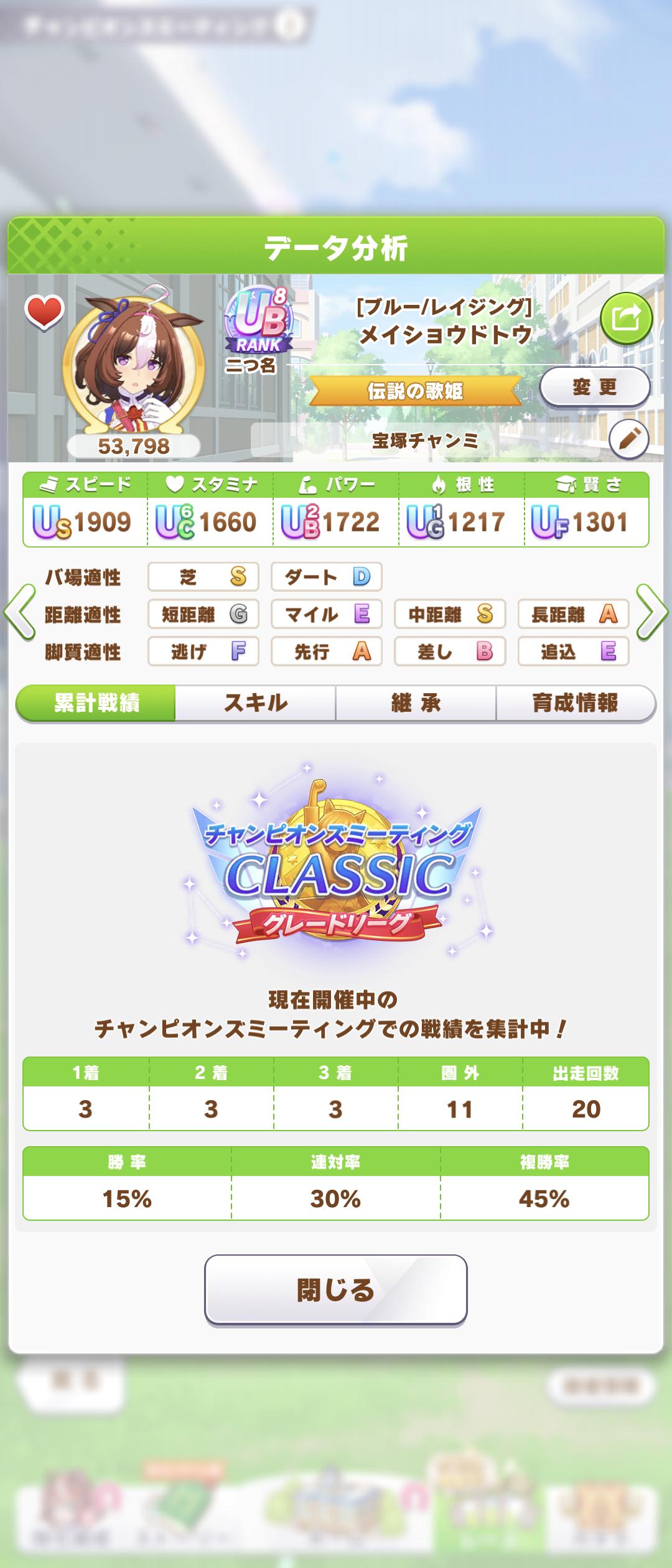Open the 育成情報 tab

576,703
